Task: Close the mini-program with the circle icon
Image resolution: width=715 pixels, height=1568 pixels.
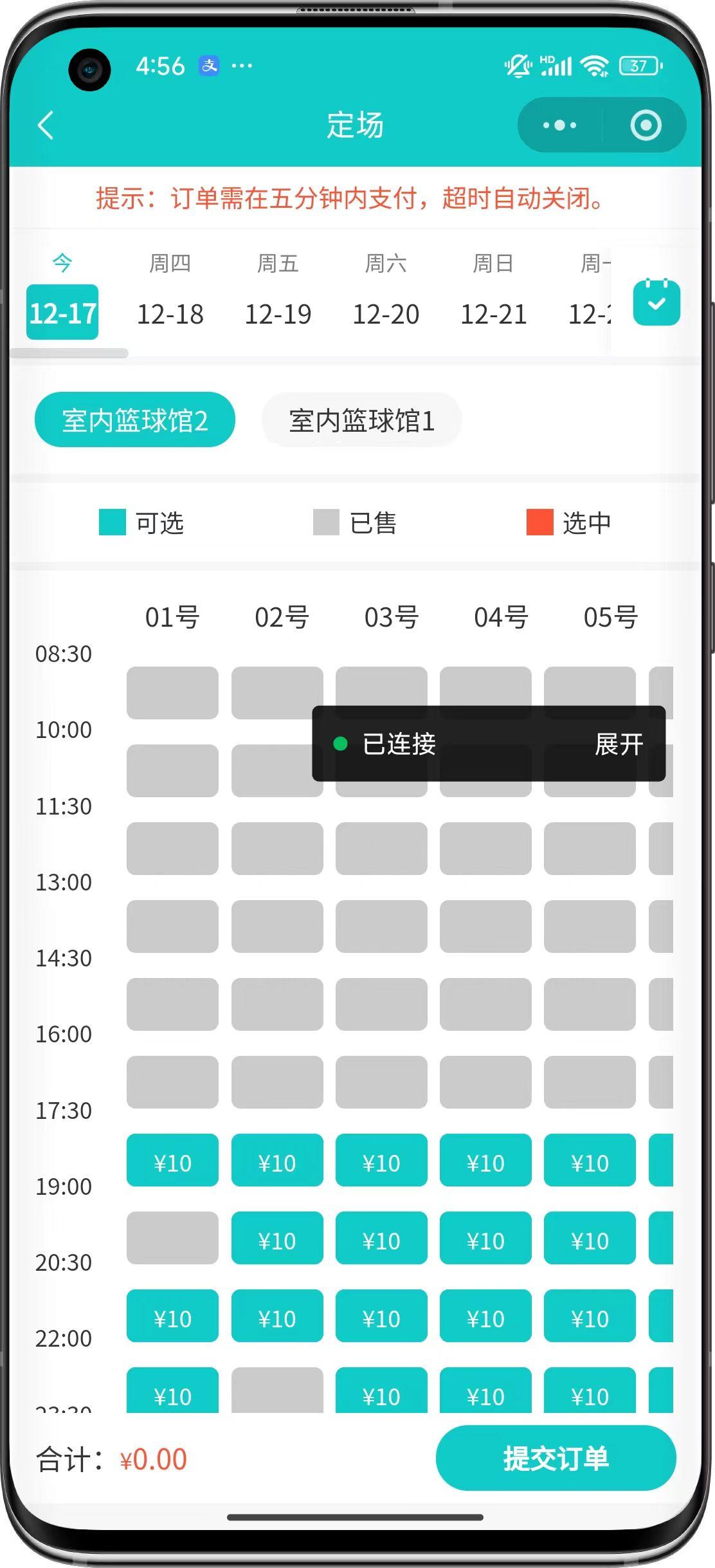Action: (646, 125)
